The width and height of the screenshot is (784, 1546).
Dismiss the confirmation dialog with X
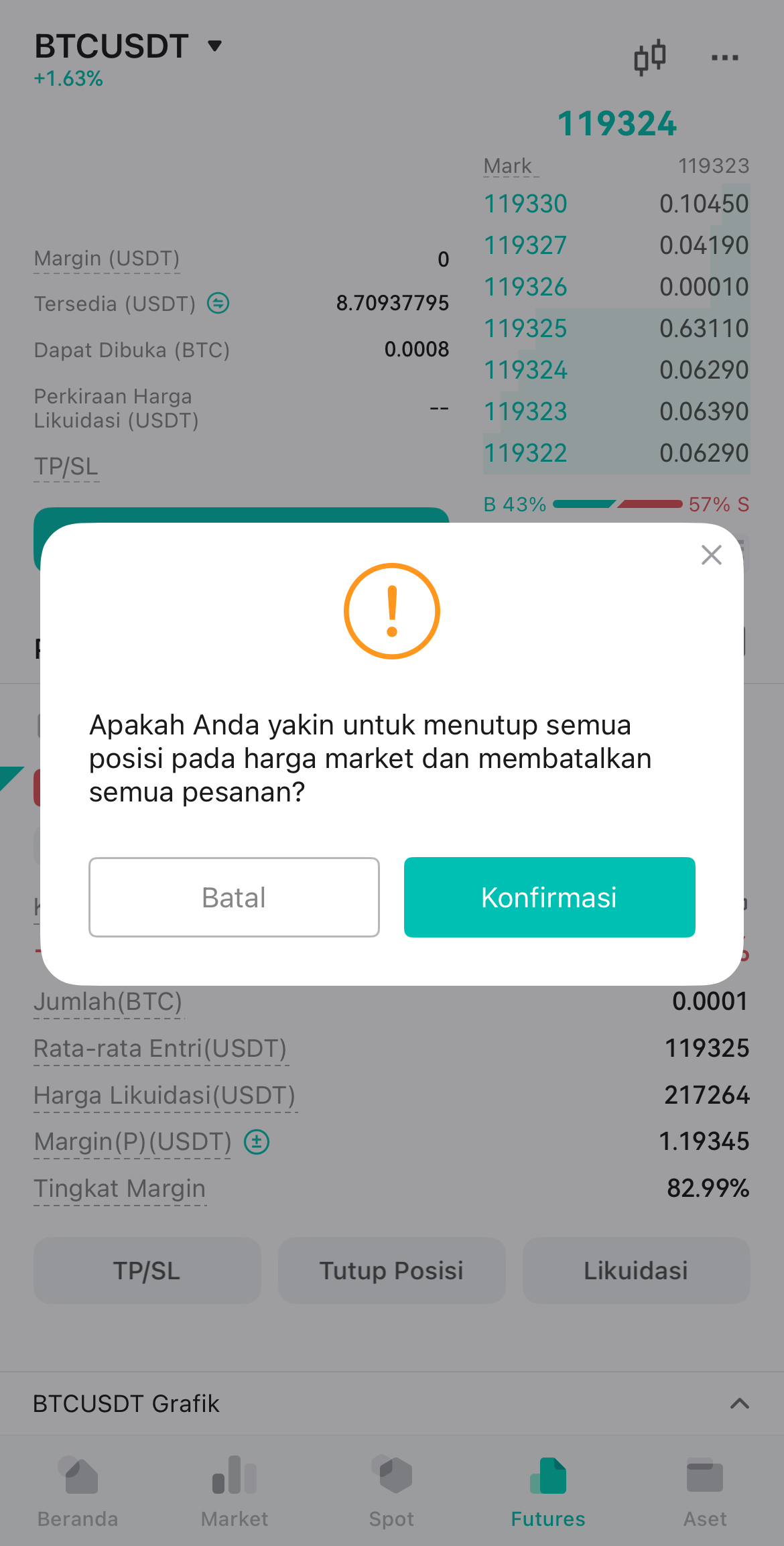pos(711,555)
